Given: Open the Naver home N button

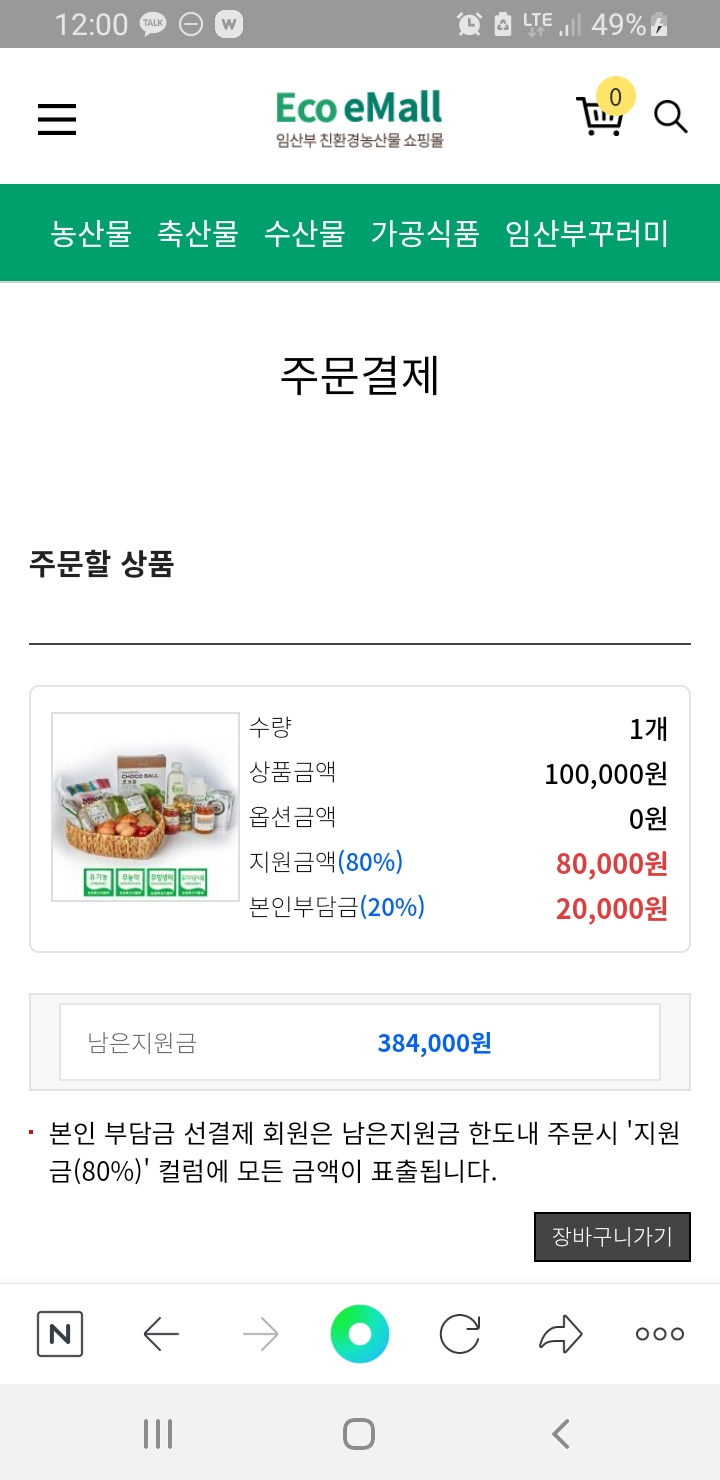Looking at the screenshot, I should (60, 1334).
